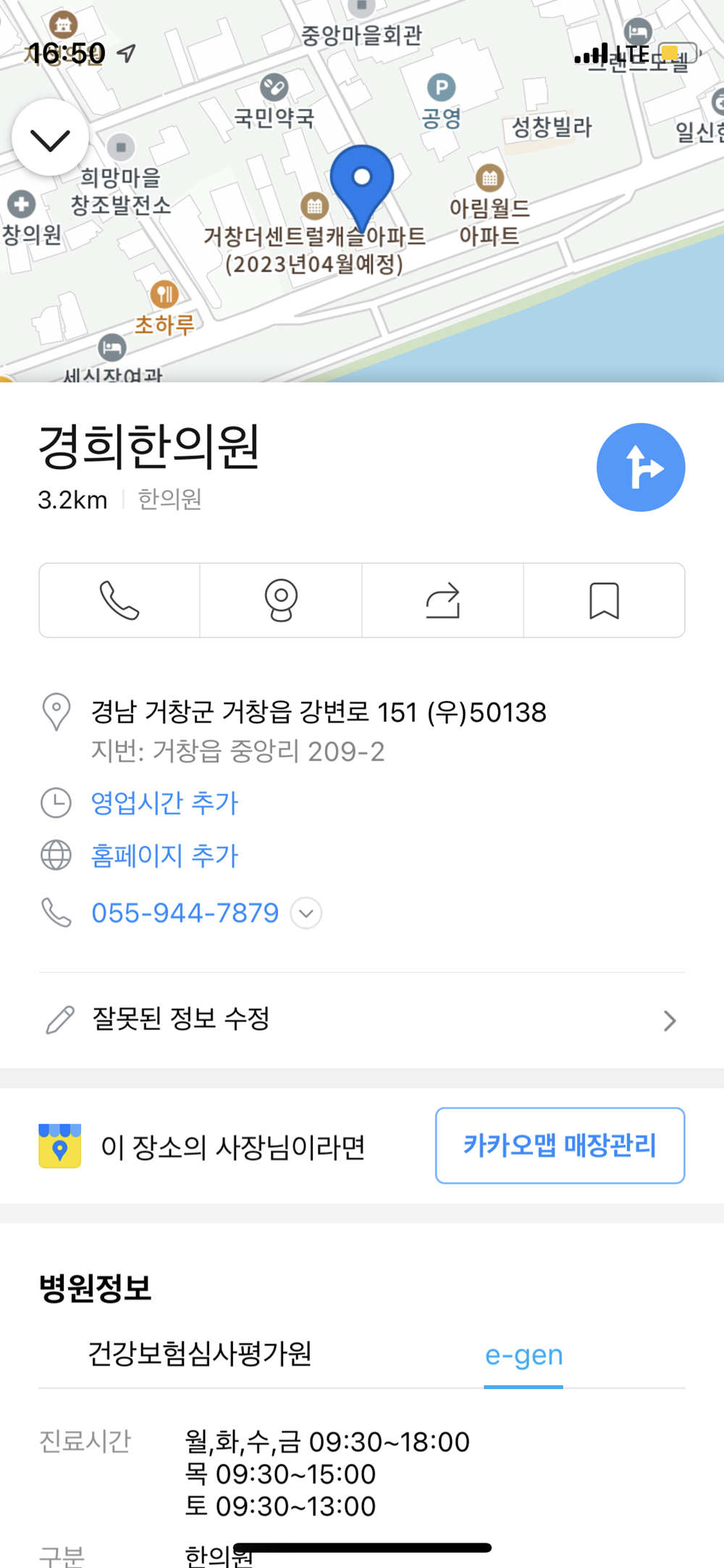Add a homepage via 홈페이지 추가
Image resolution: width=724 pixels, height=1568 pixels.
point(164,856)
